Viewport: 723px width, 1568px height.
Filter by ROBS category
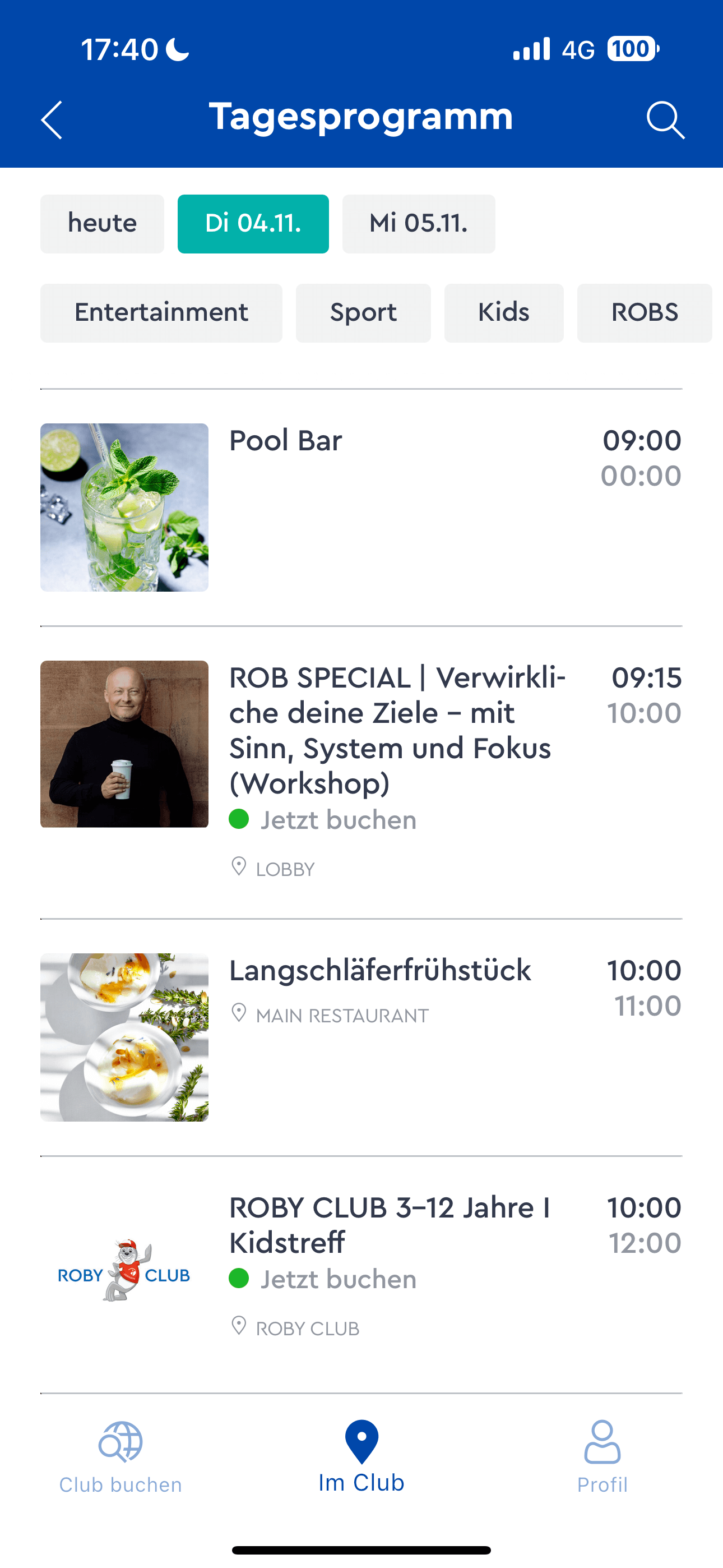pos(644,313)
